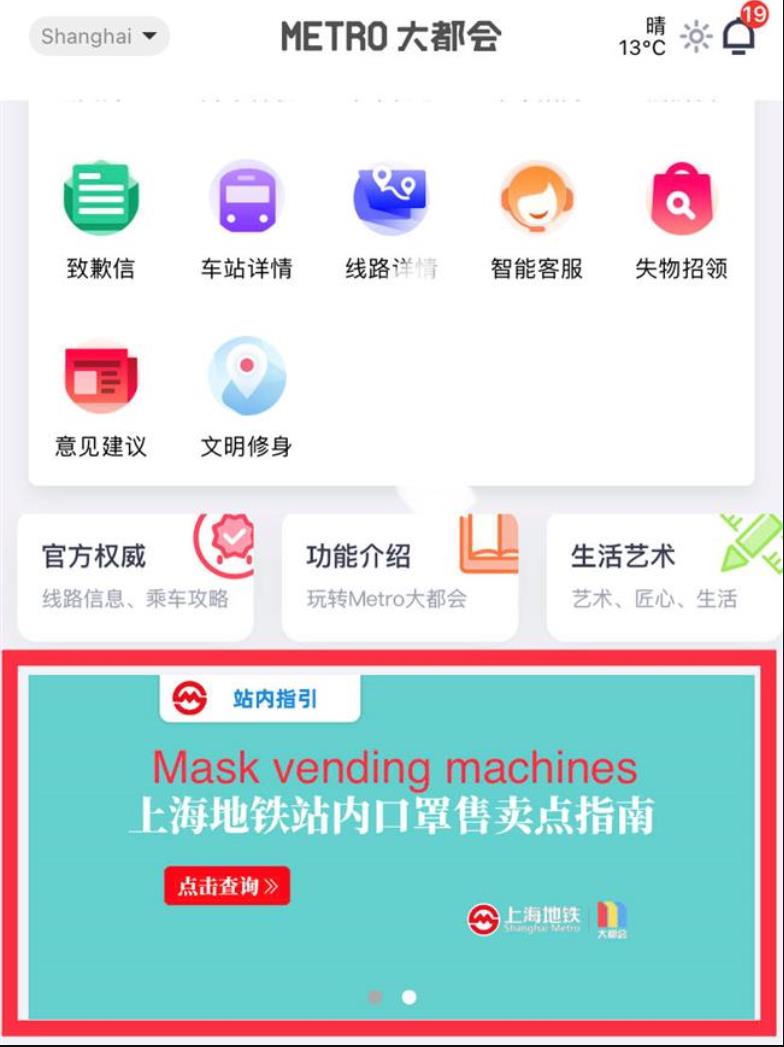This screenshot has height=1047, width=784.
Task: Open the 官方权威 card
Action: pyautogui.click(x=136, y=576)
